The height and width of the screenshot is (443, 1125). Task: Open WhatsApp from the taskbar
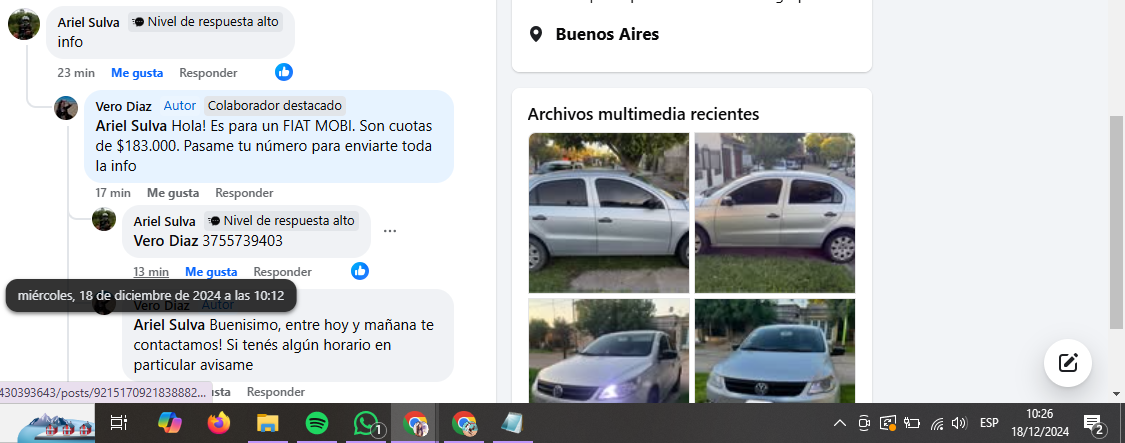(367, 424)
